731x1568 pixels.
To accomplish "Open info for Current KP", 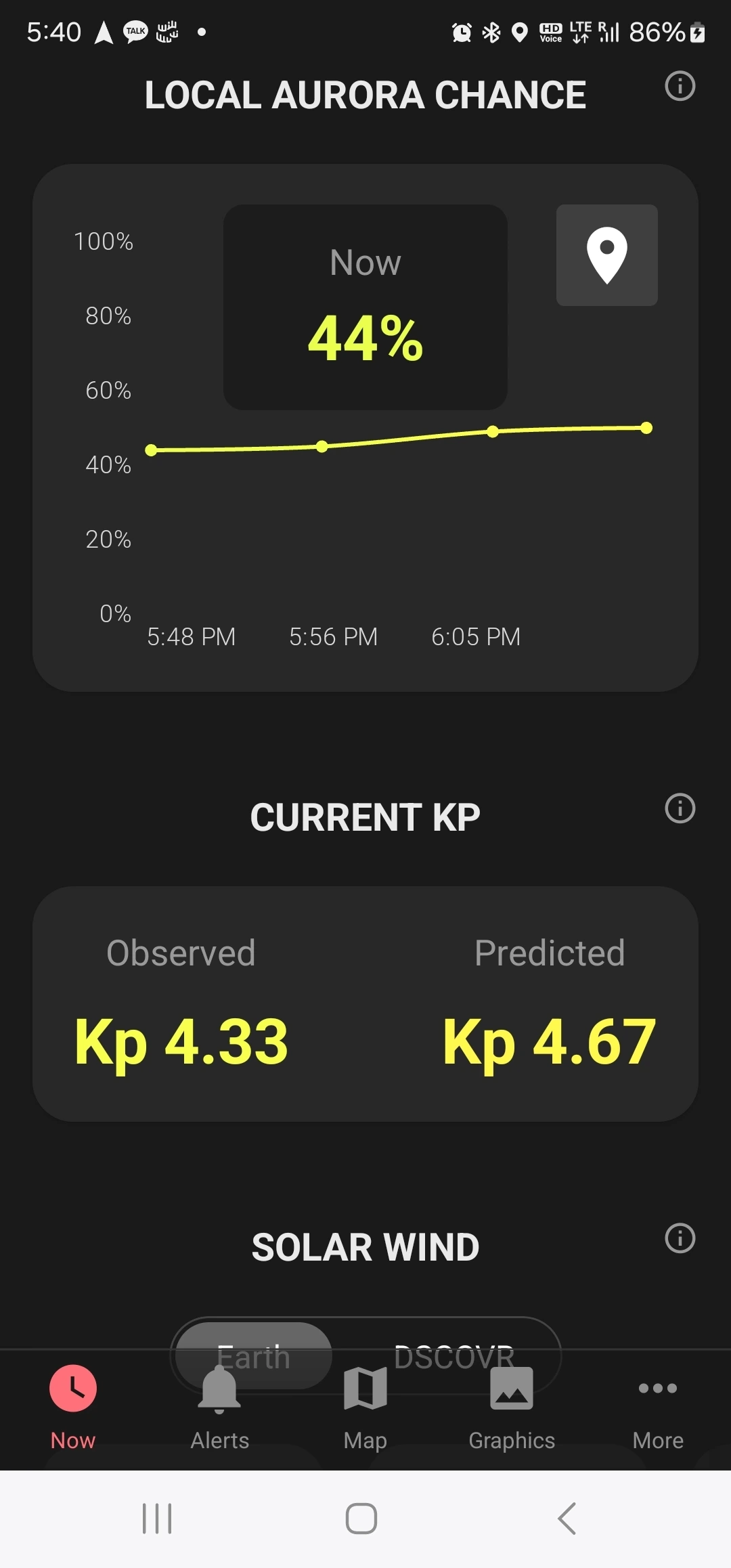I will click(x=680, y=808).
